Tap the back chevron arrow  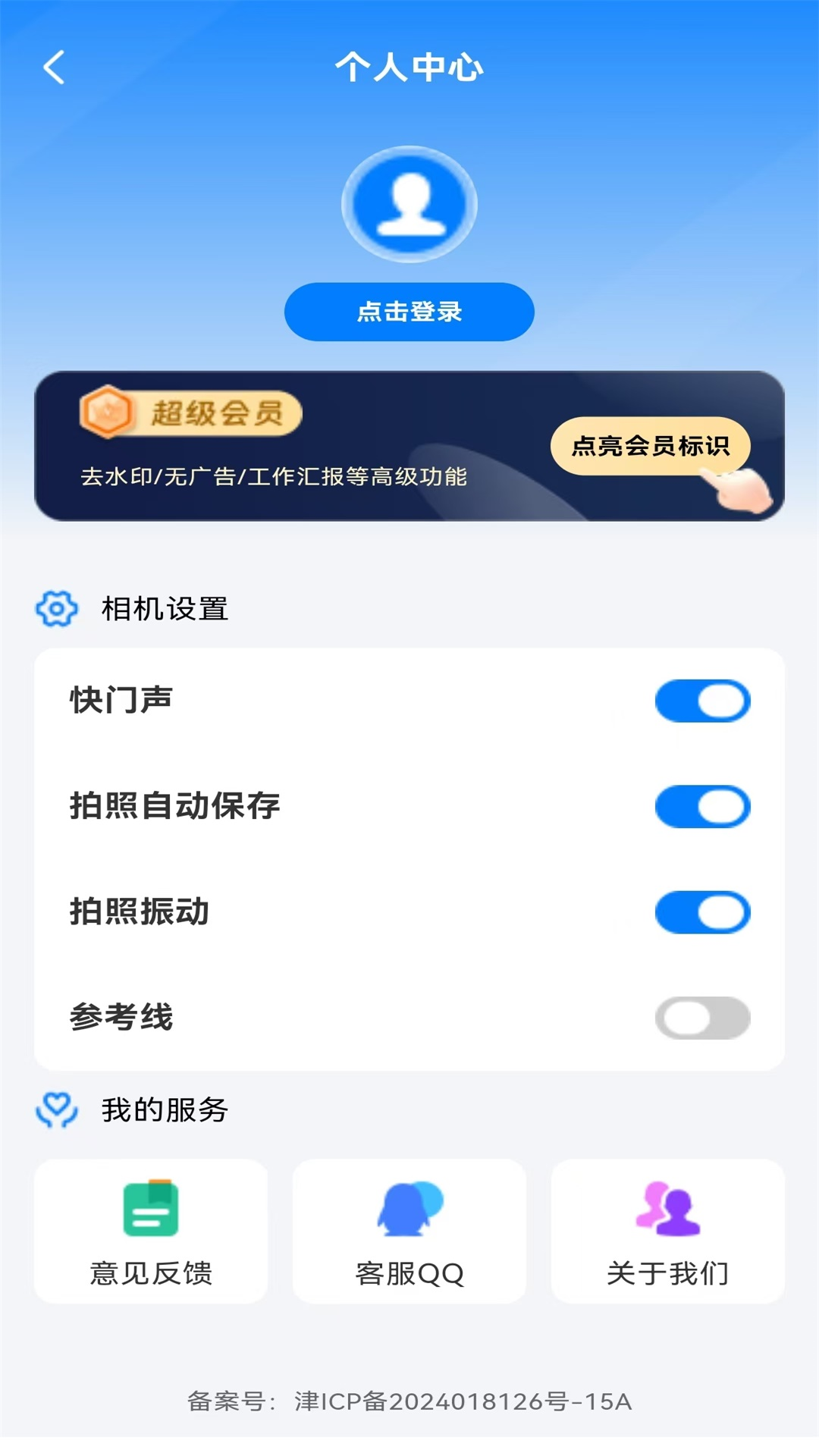52,67
